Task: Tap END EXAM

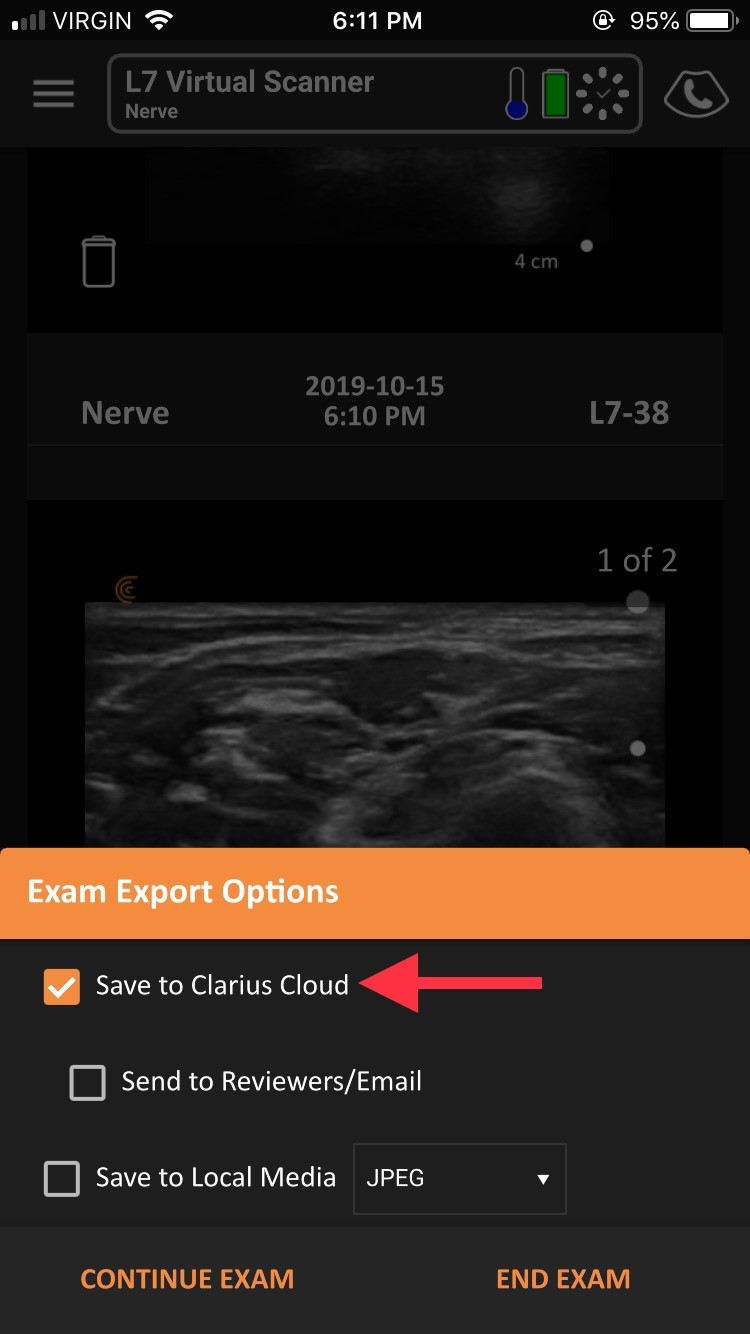Action: pyautogui.click(x=563, y=1279)
